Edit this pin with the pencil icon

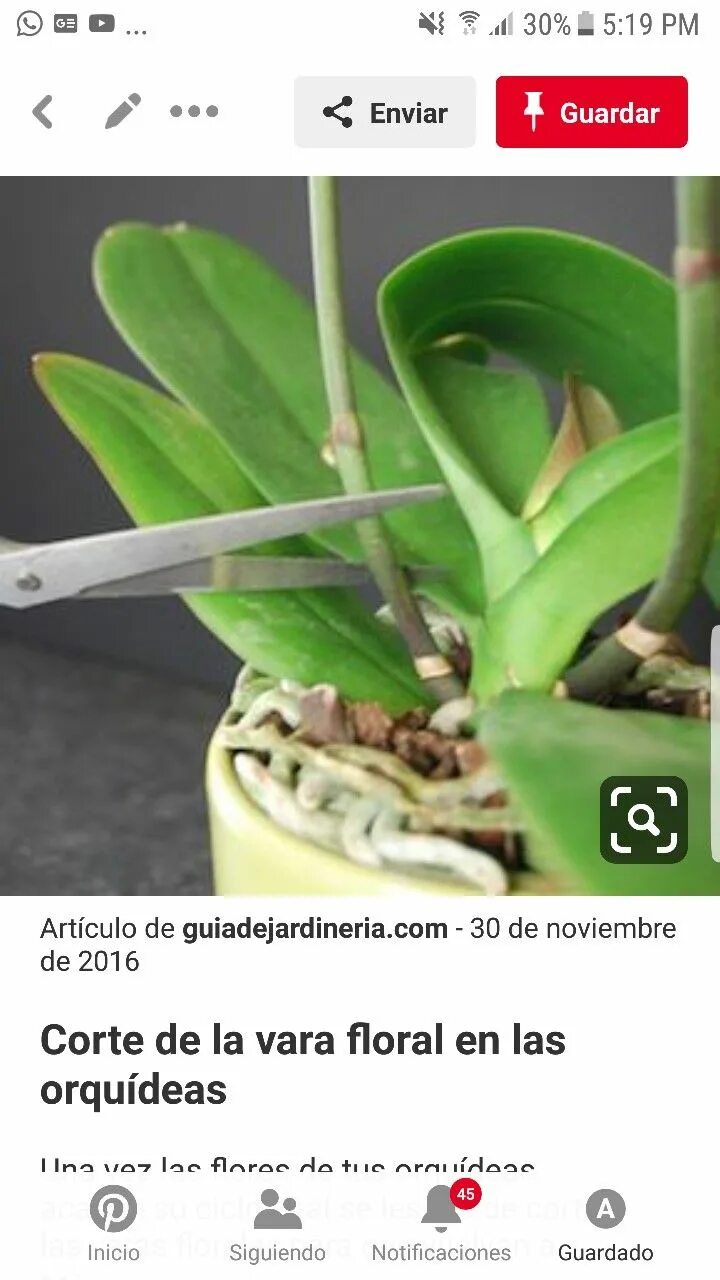point(122,112)
